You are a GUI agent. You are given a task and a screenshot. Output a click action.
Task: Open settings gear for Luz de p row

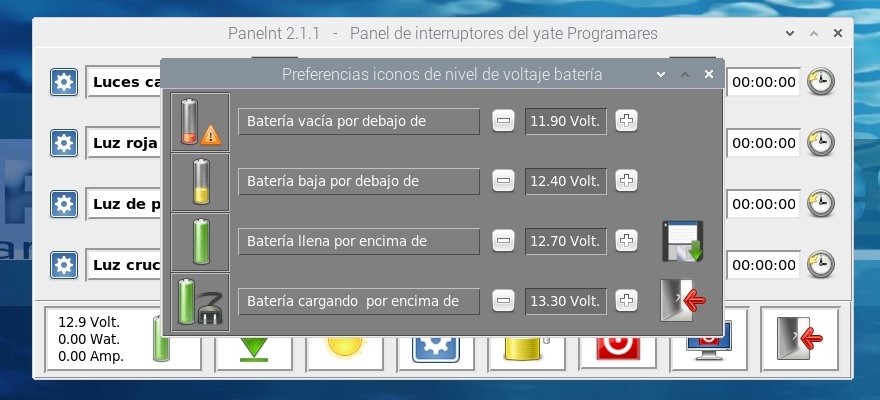[65, 204]
